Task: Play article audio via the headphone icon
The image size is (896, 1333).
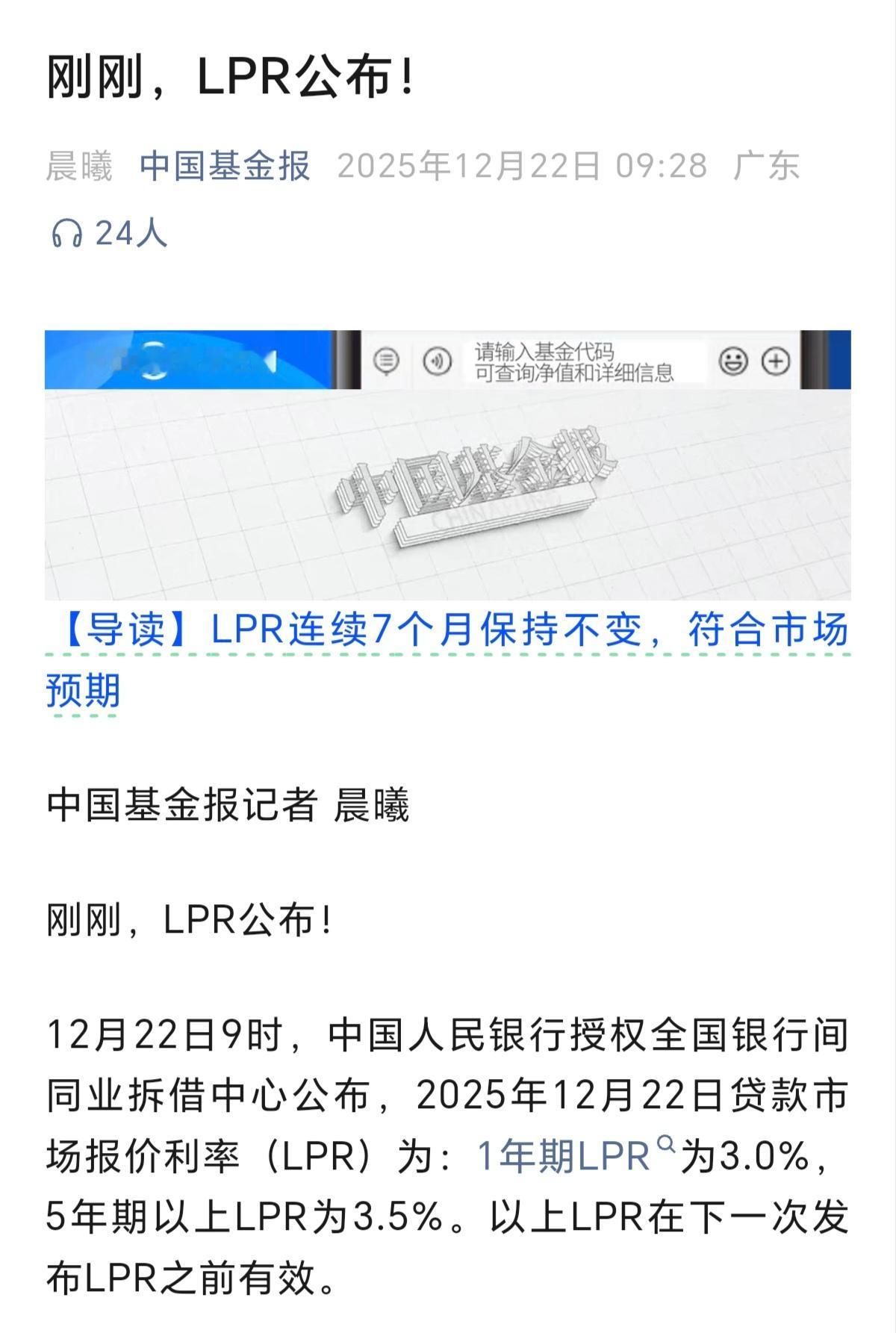Action: [66, 234]
